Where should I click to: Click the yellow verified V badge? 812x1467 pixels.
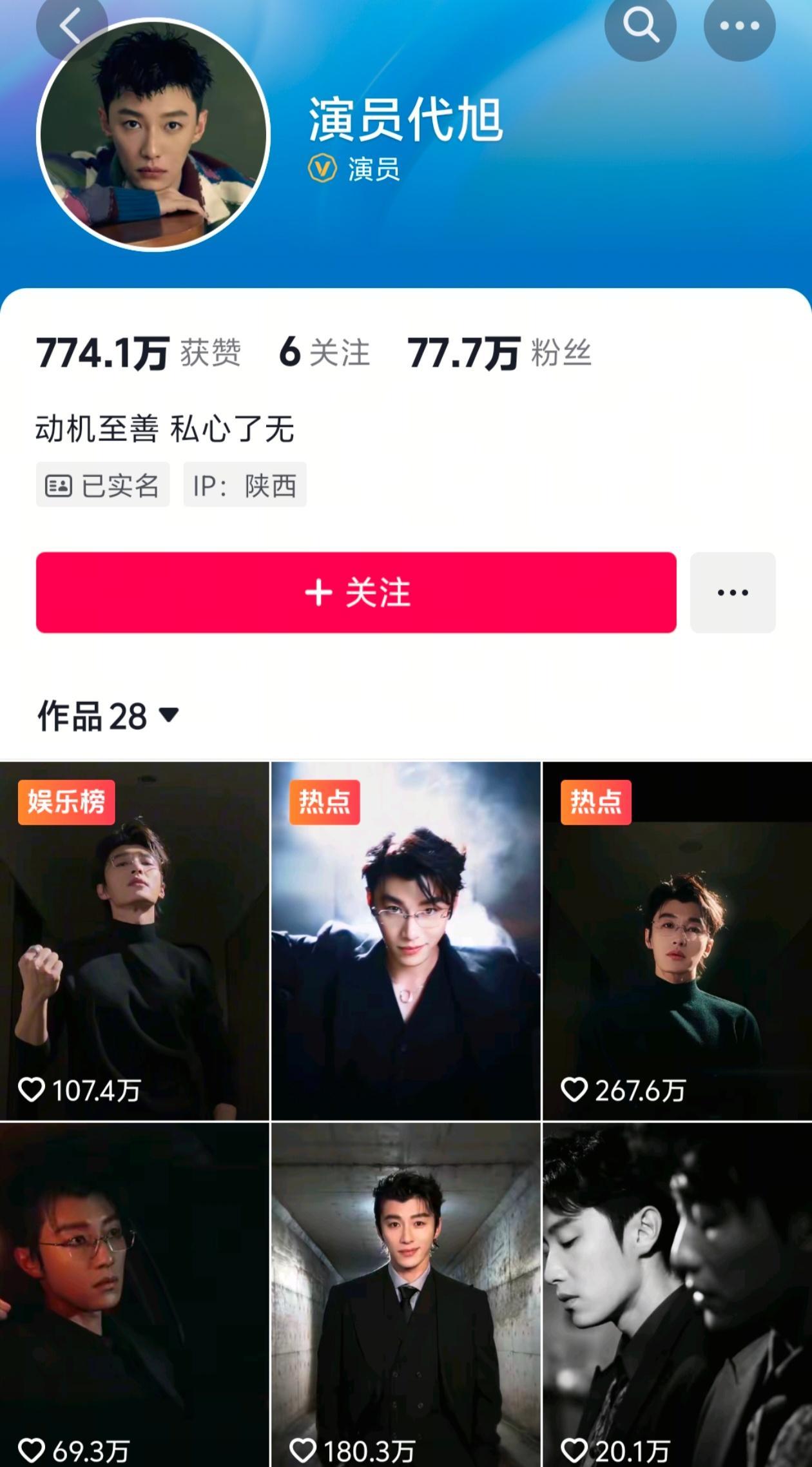[x=324, y=166]
